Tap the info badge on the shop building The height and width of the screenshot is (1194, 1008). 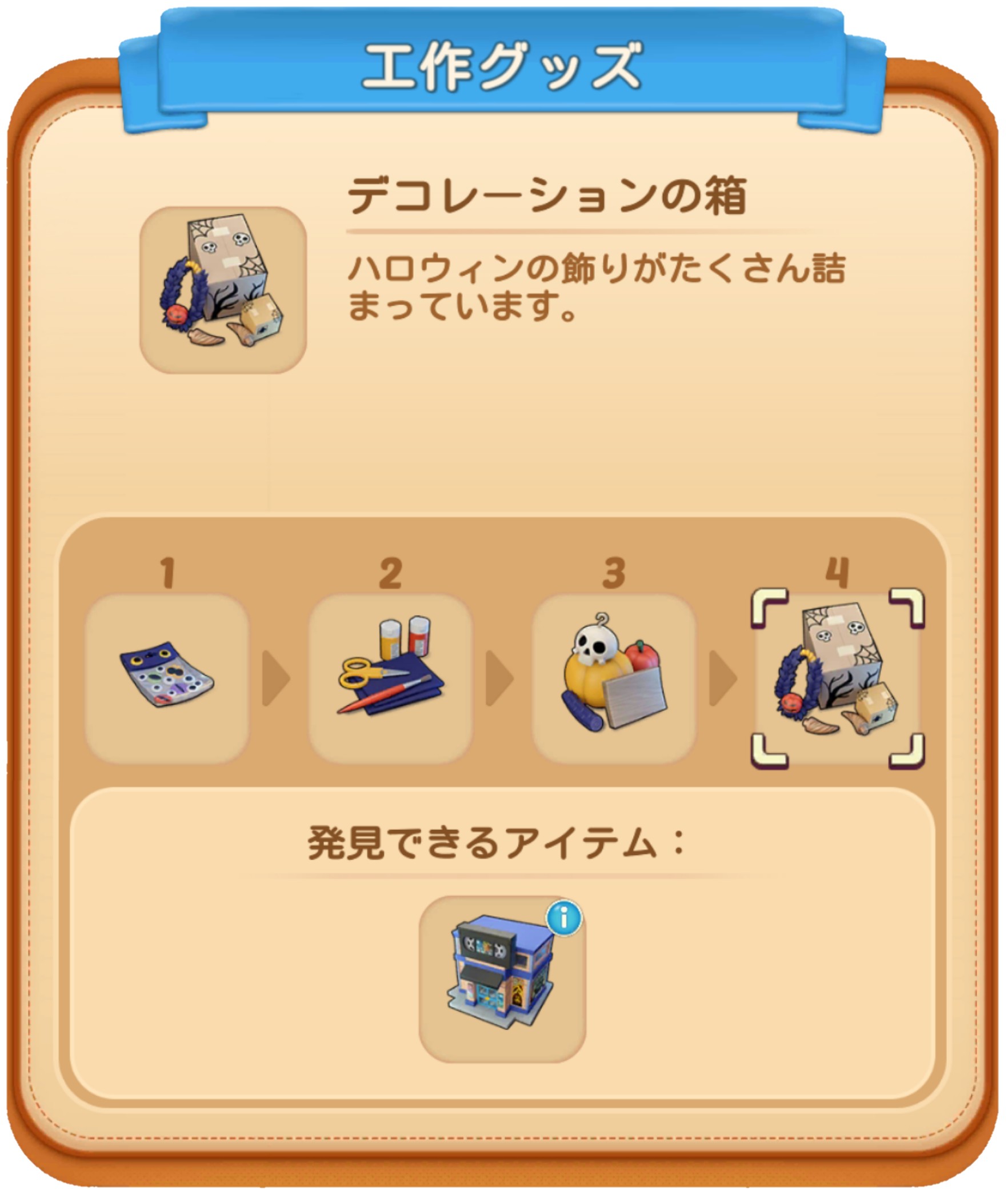564,919
